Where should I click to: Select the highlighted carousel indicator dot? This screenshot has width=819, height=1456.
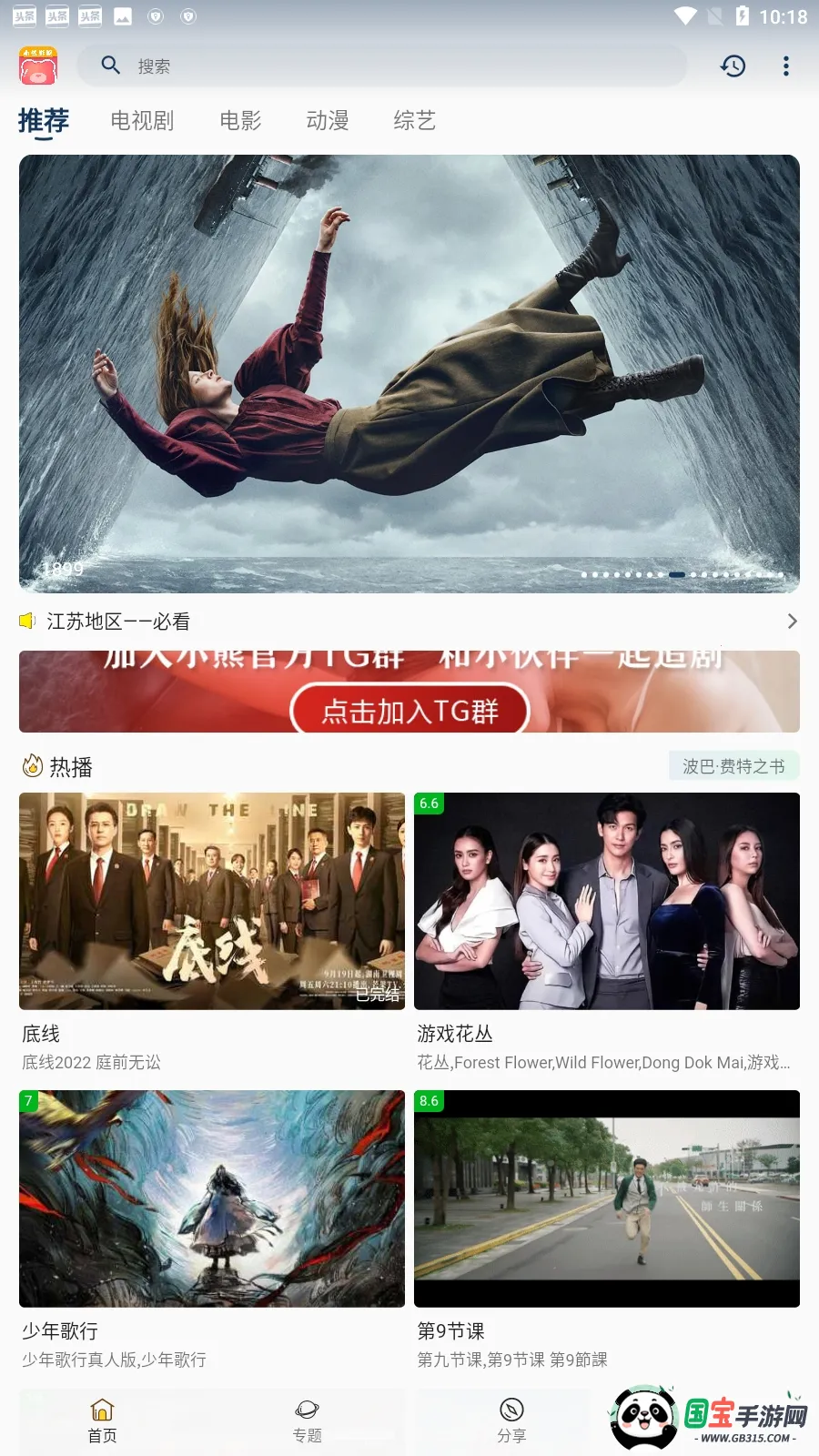[x=677, y=575]
